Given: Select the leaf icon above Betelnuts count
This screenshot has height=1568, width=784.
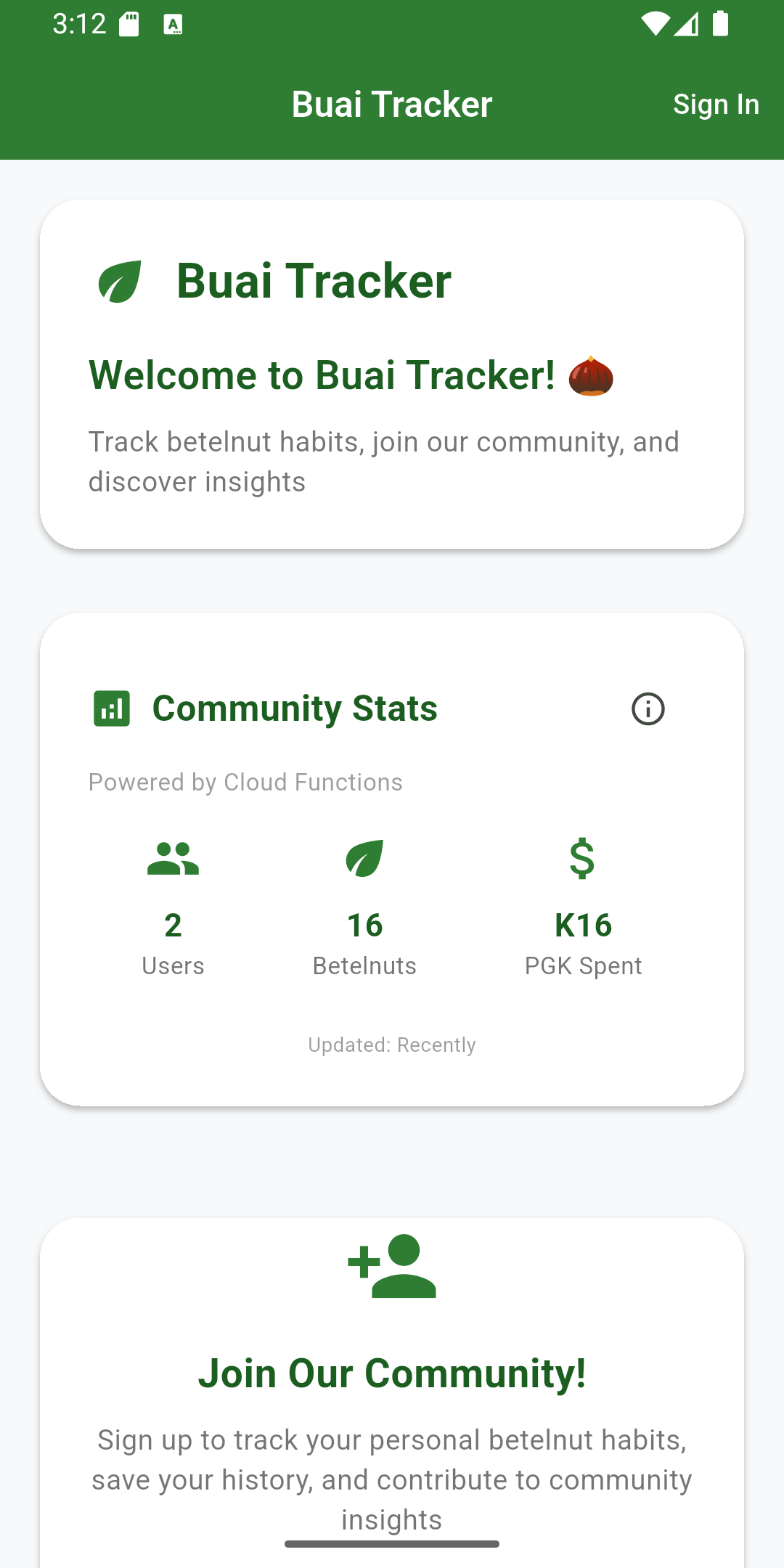Looking at the screenshot, I should click(364, 859).
